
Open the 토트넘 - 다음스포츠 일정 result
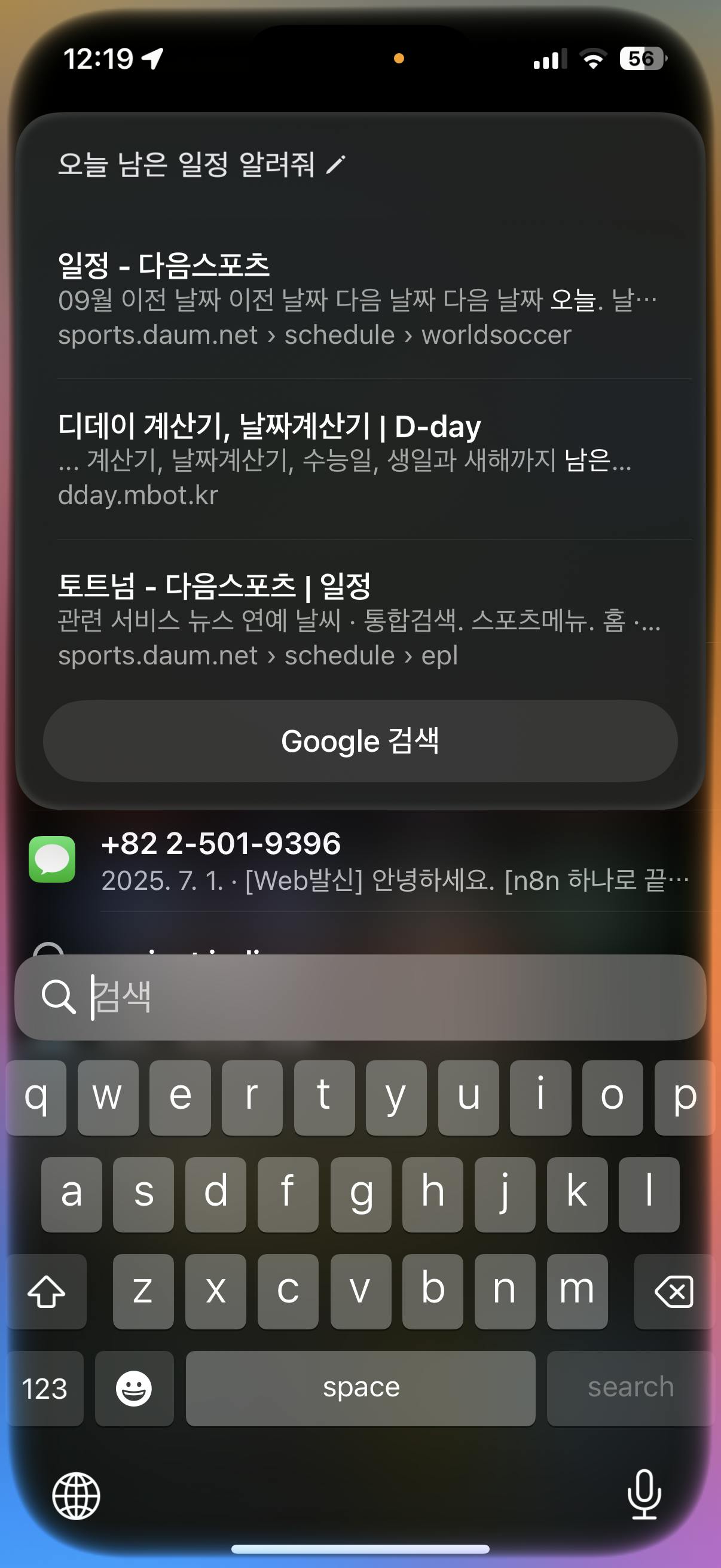(359, 620)
